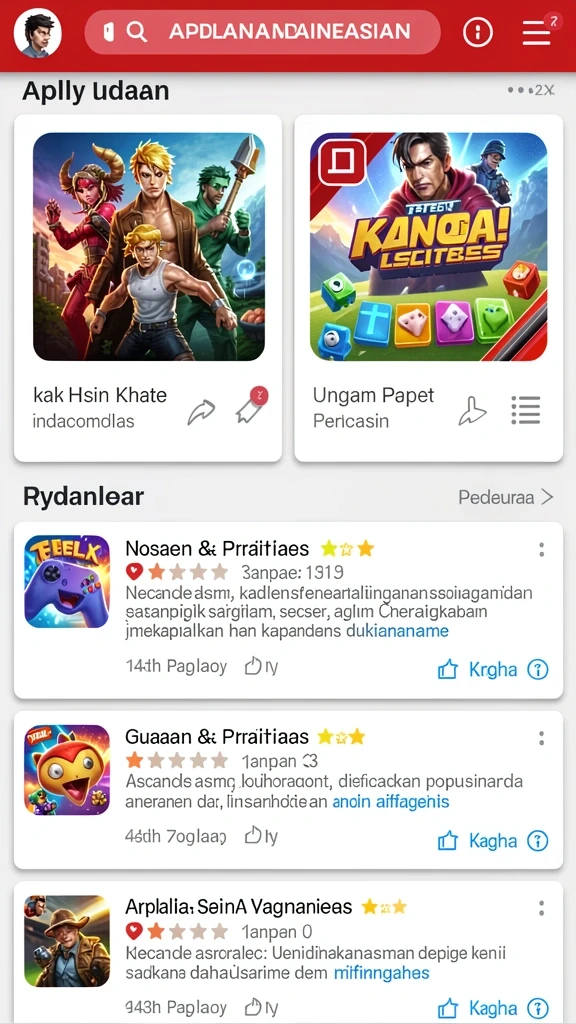Open the profile avatar

37,32
